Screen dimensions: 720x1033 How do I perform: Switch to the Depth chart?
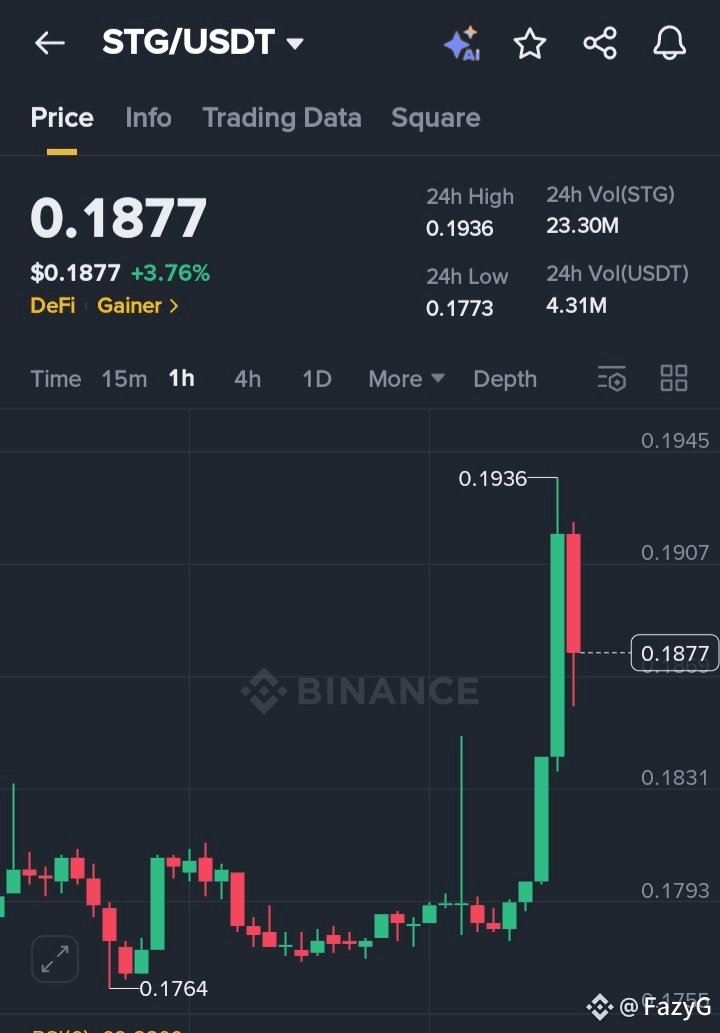coord(505,379)
